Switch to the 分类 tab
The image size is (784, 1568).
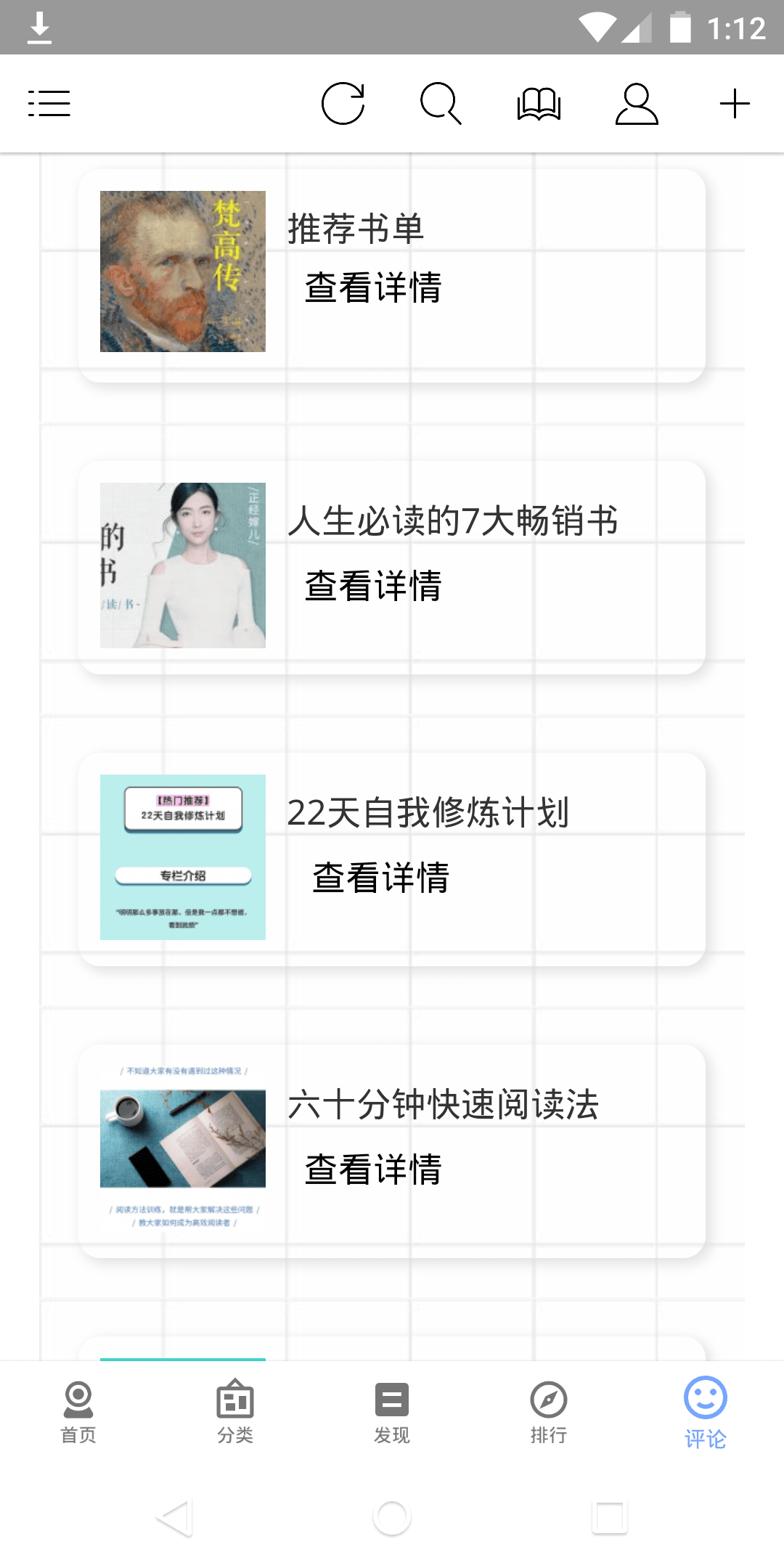[x=235, y=1411]
